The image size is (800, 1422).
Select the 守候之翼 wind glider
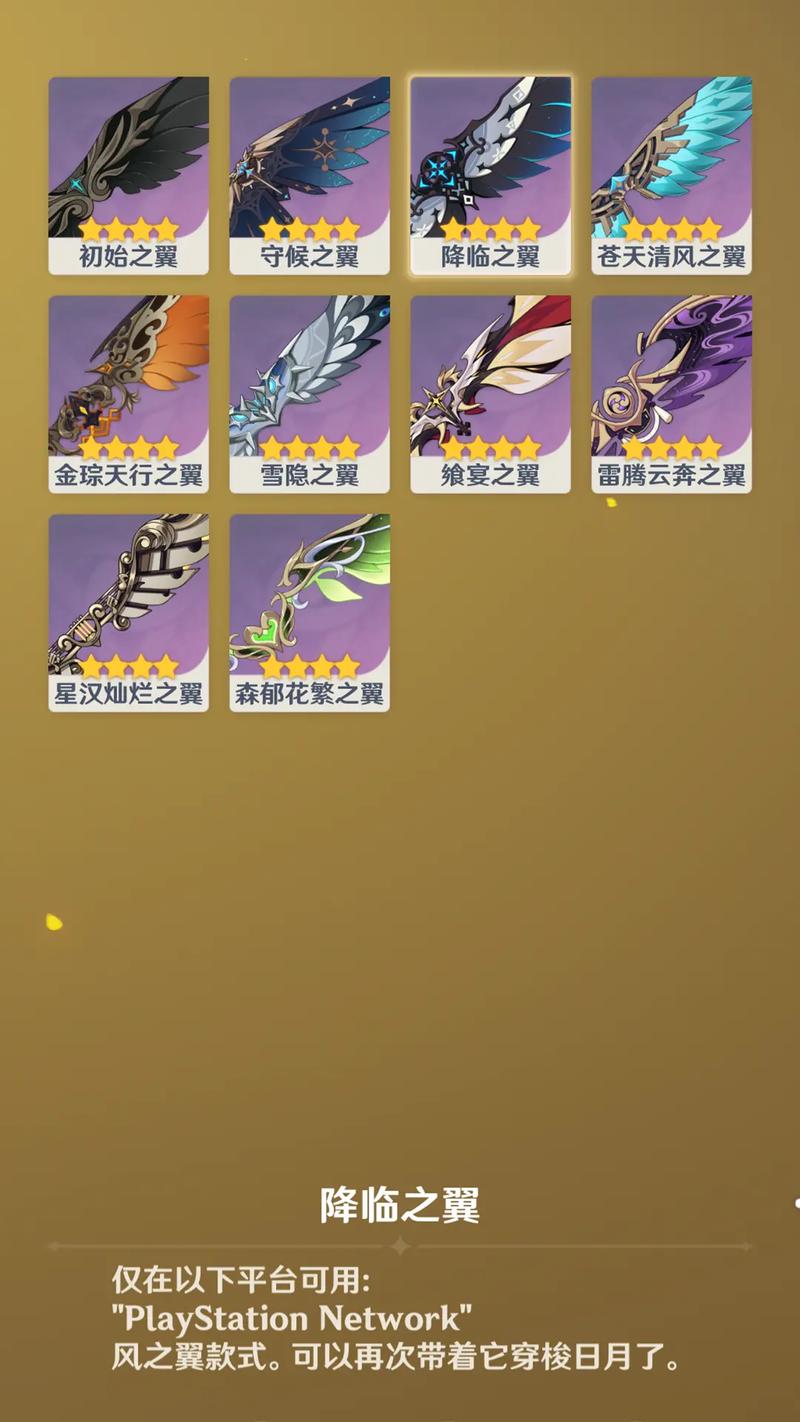pyautogui.click(x=309, y=175)
